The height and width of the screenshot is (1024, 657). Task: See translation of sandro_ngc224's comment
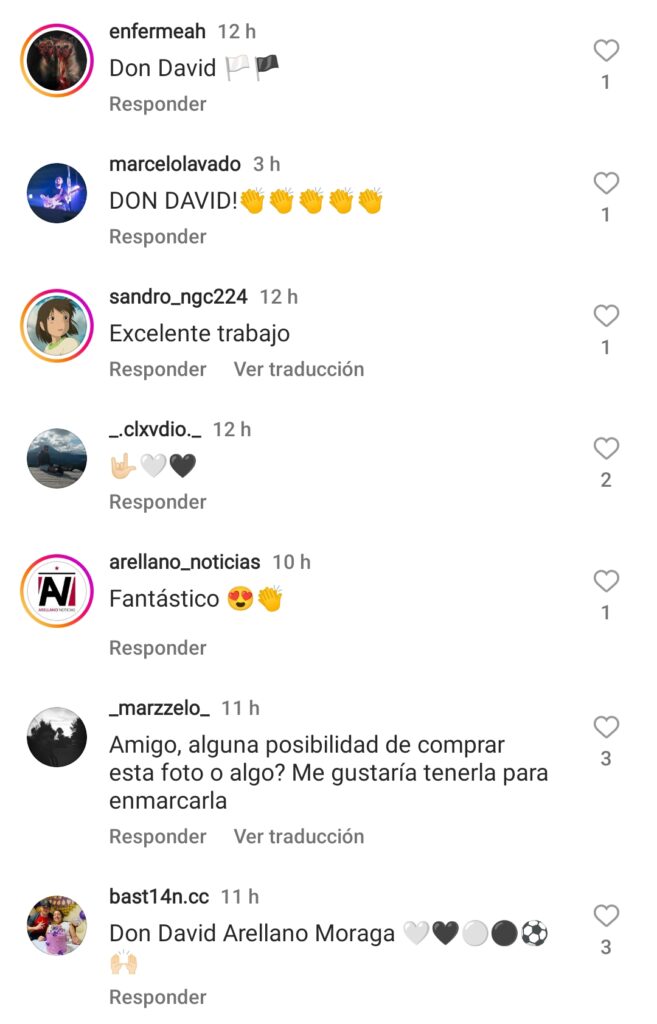tap(299, 369)
